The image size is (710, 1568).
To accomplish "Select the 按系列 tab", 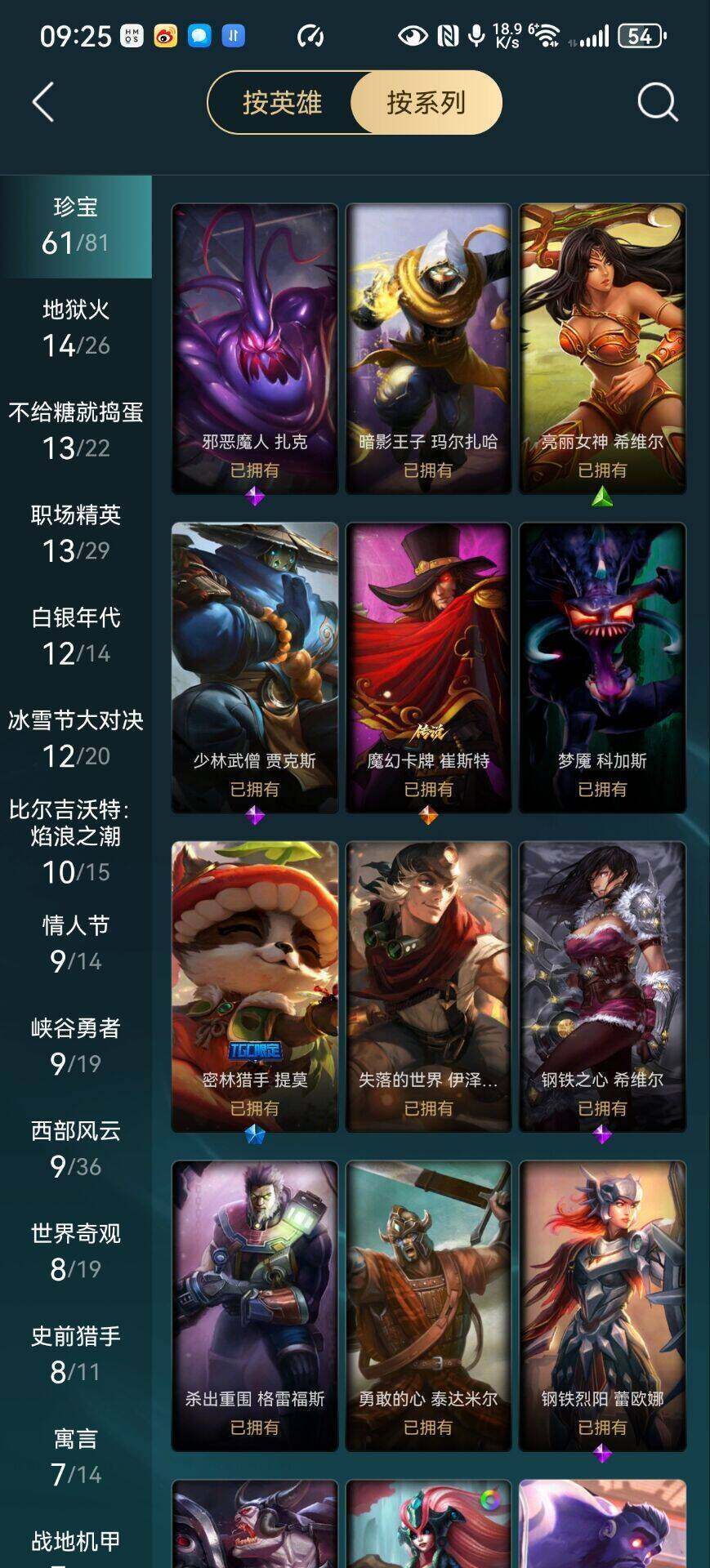I will (426, 103).
